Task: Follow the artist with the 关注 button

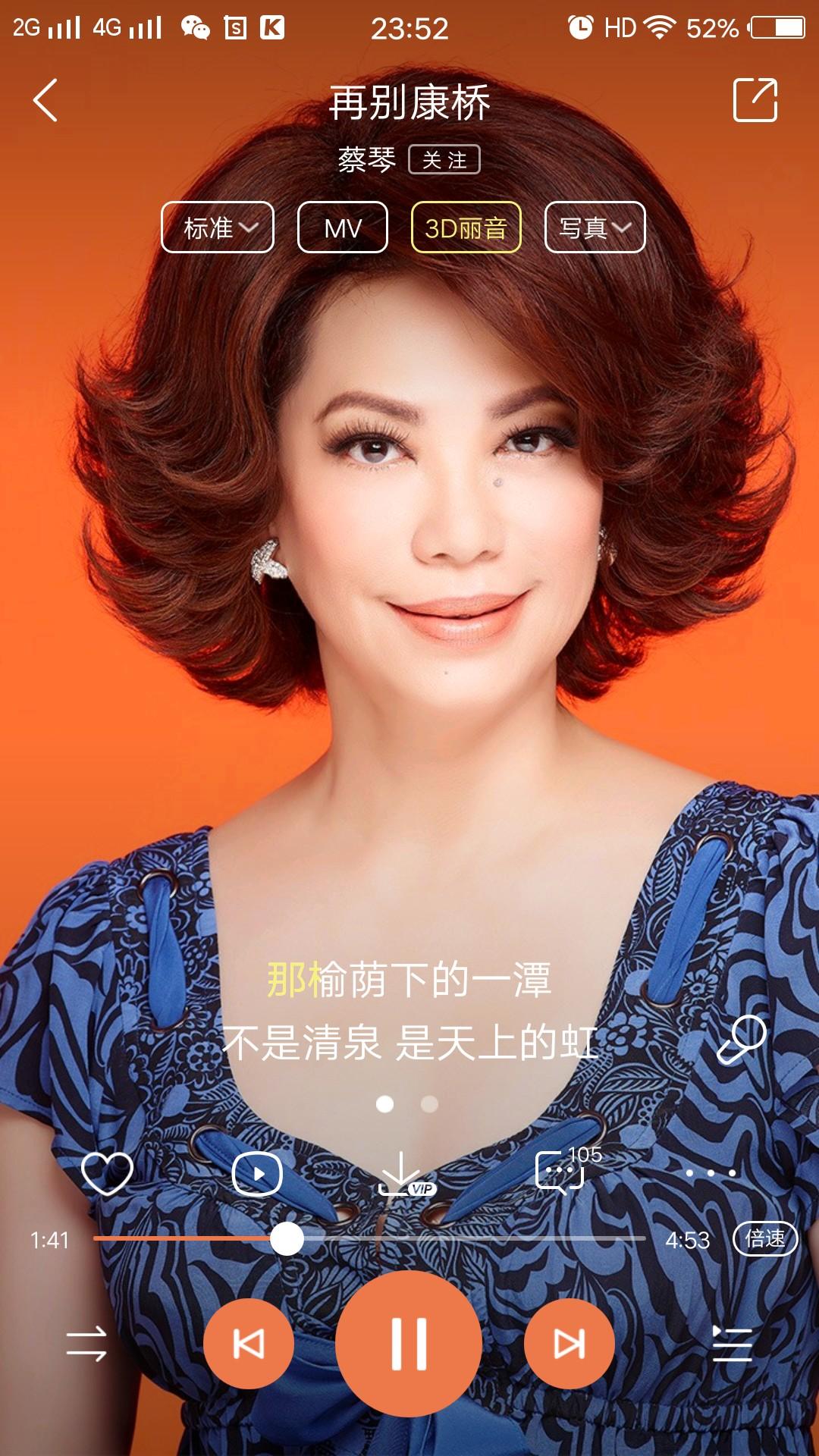Action: coord(444,160)
